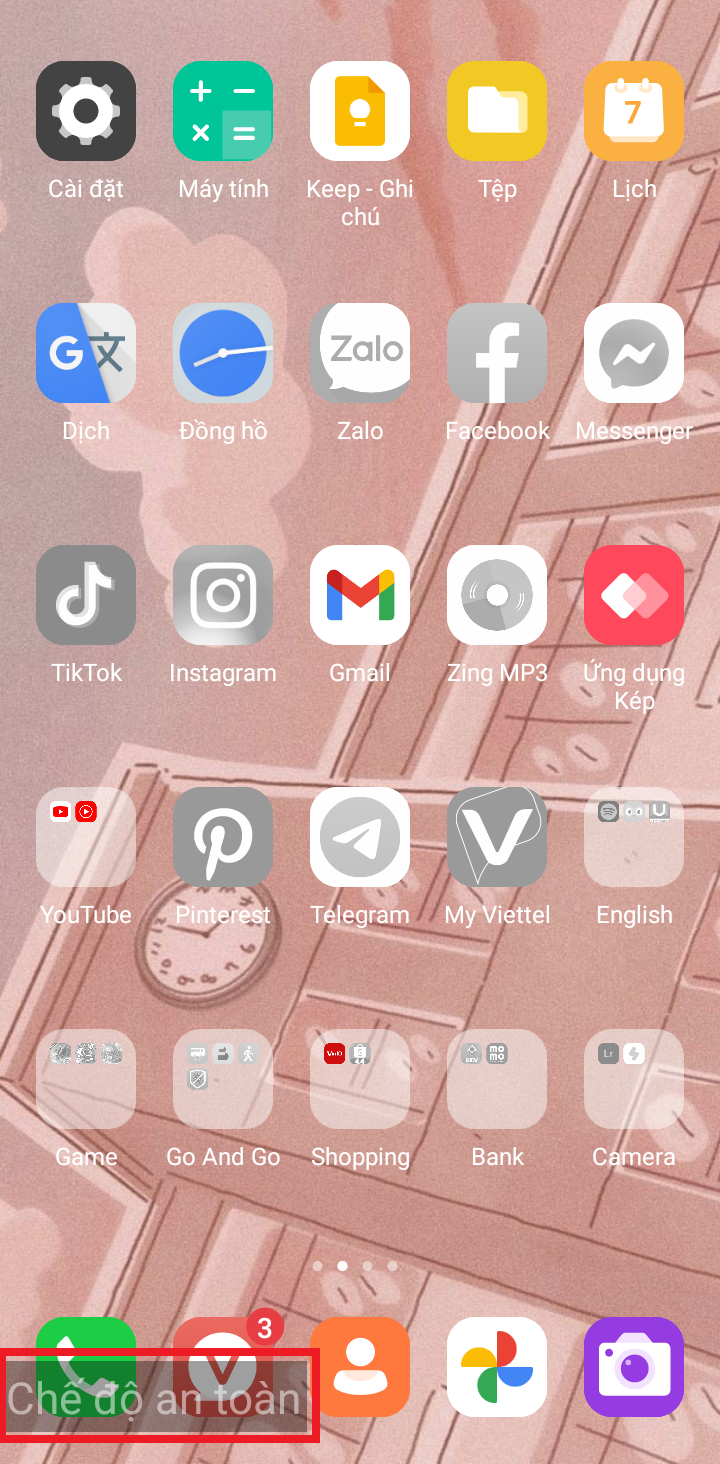
Task: Open Ứng dụng Kép dual apps
Action: pos(634,595)
